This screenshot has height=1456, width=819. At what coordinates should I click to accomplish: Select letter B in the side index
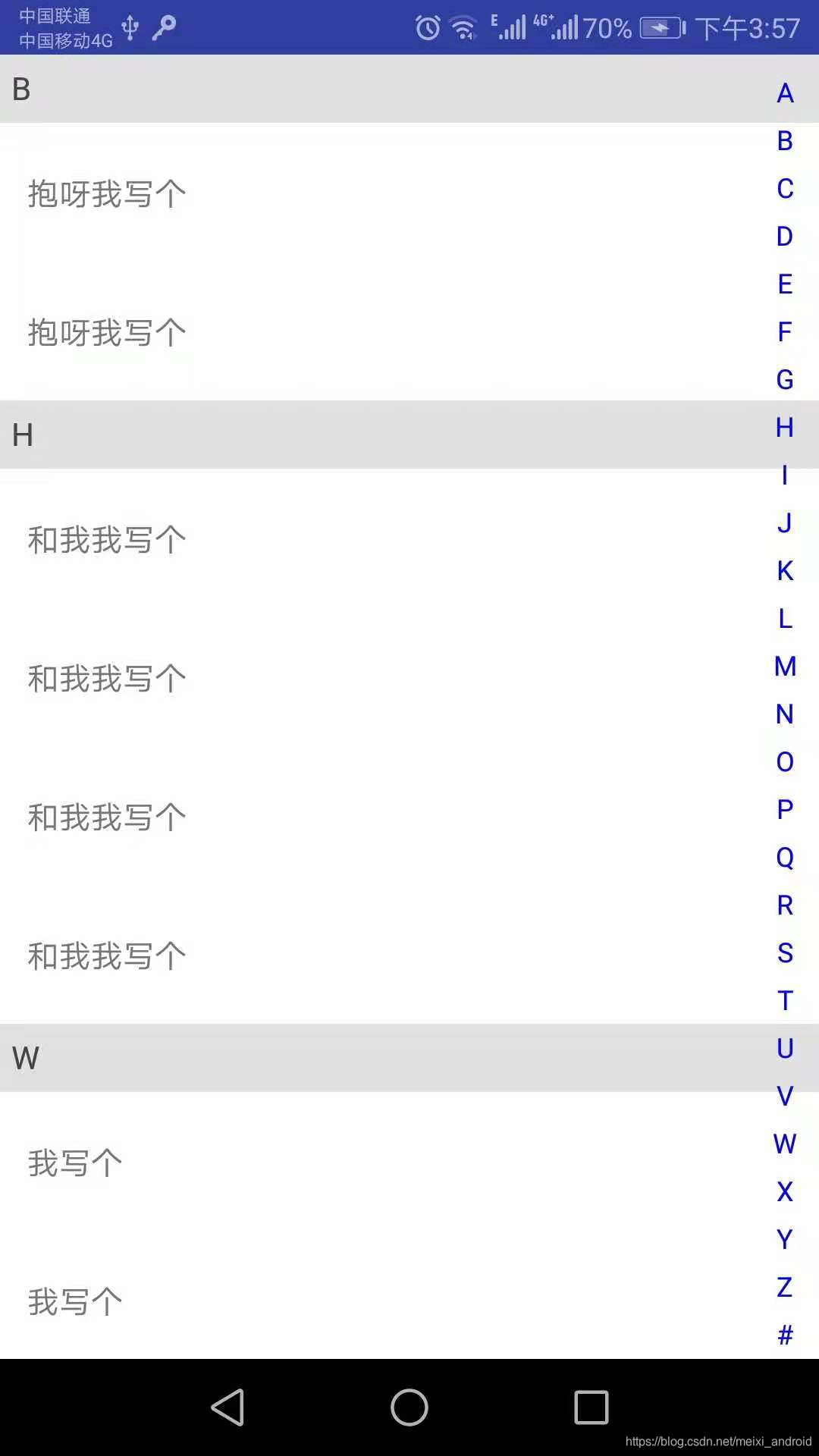click(x=785, y=141)
